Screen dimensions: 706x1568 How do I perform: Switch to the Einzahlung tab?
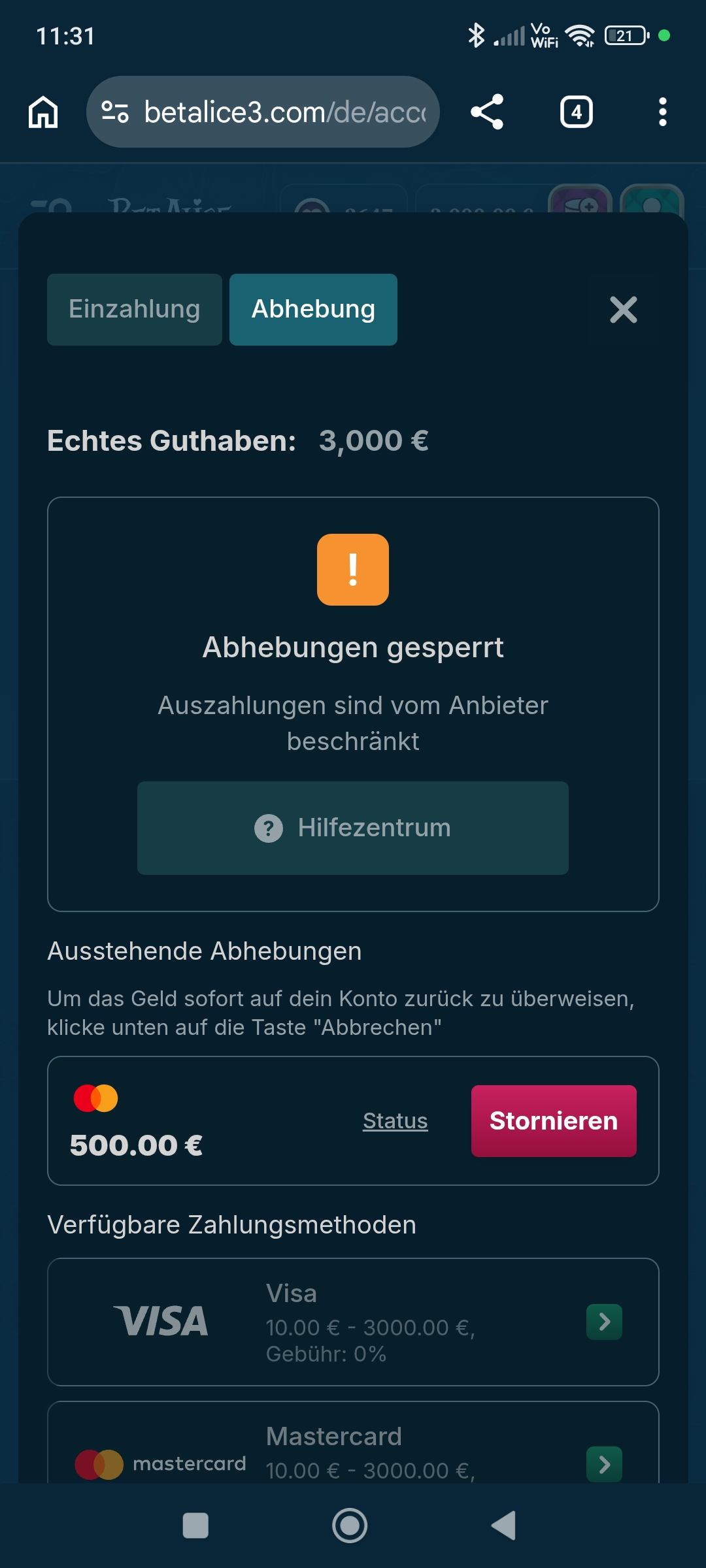(135, 310)
